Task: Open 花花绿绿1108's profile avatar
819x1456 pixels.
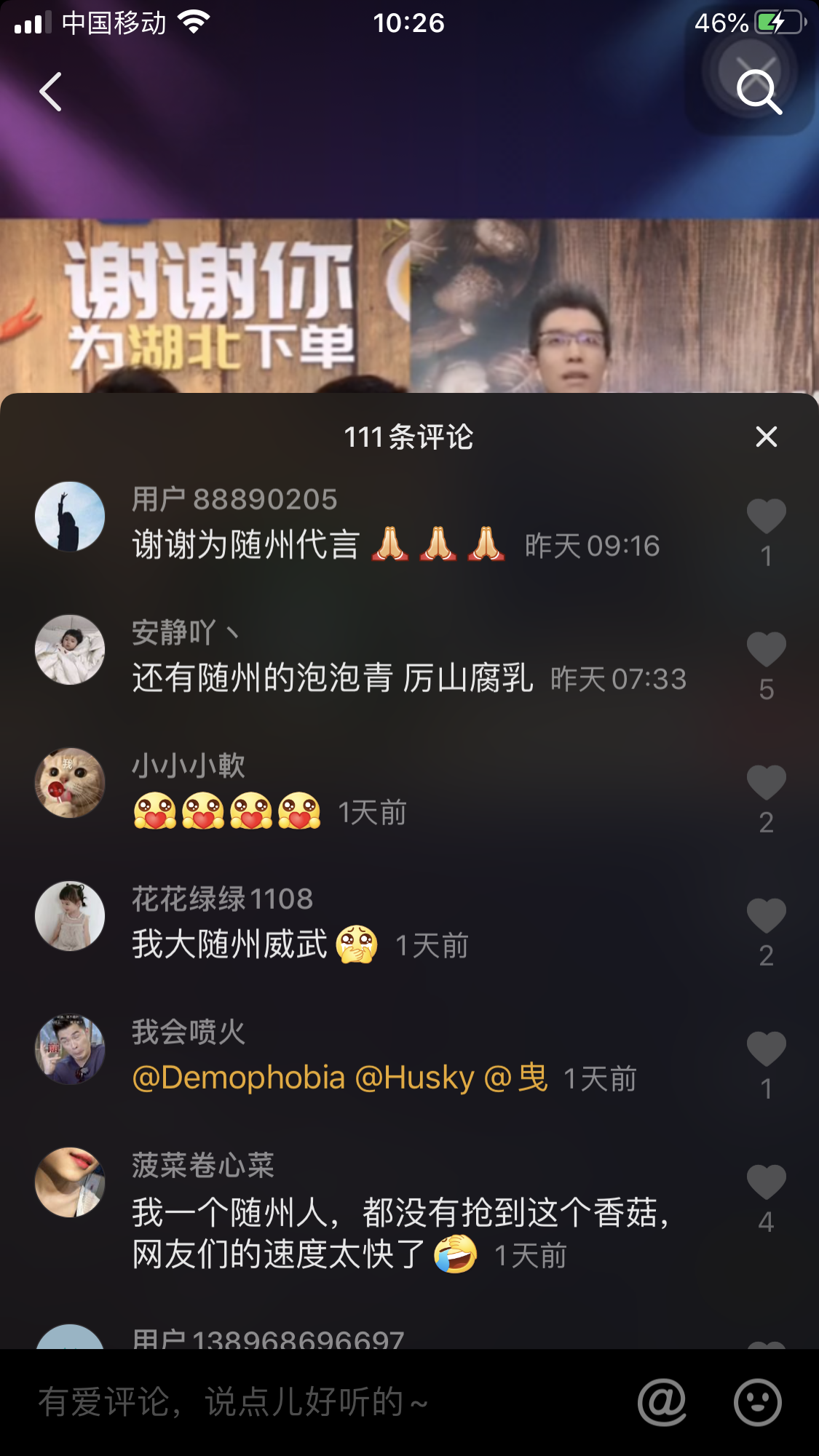Action: (x=70, y=916)
